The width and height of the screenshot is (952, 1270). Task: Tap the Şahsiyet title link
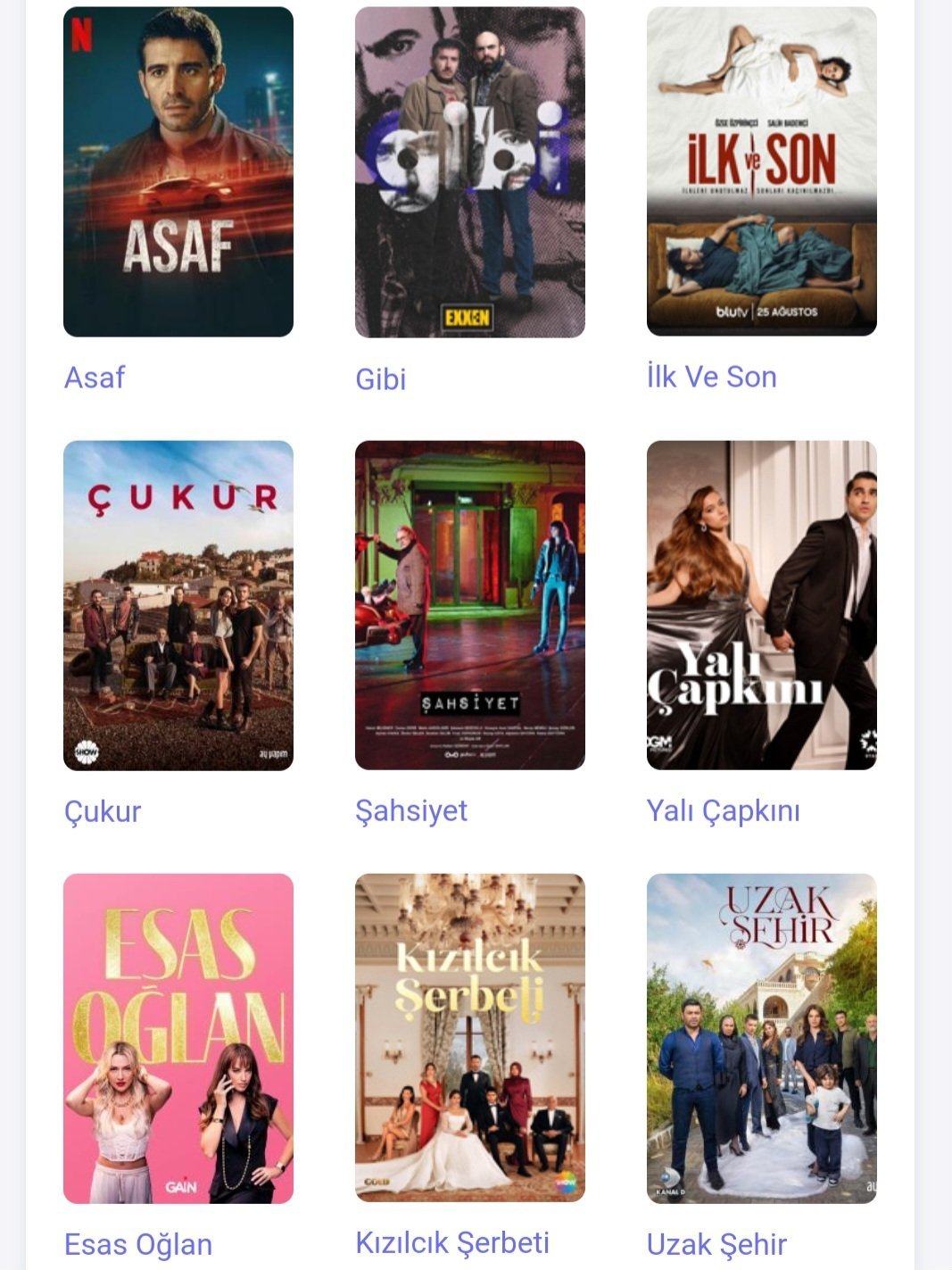click(411, 810)
